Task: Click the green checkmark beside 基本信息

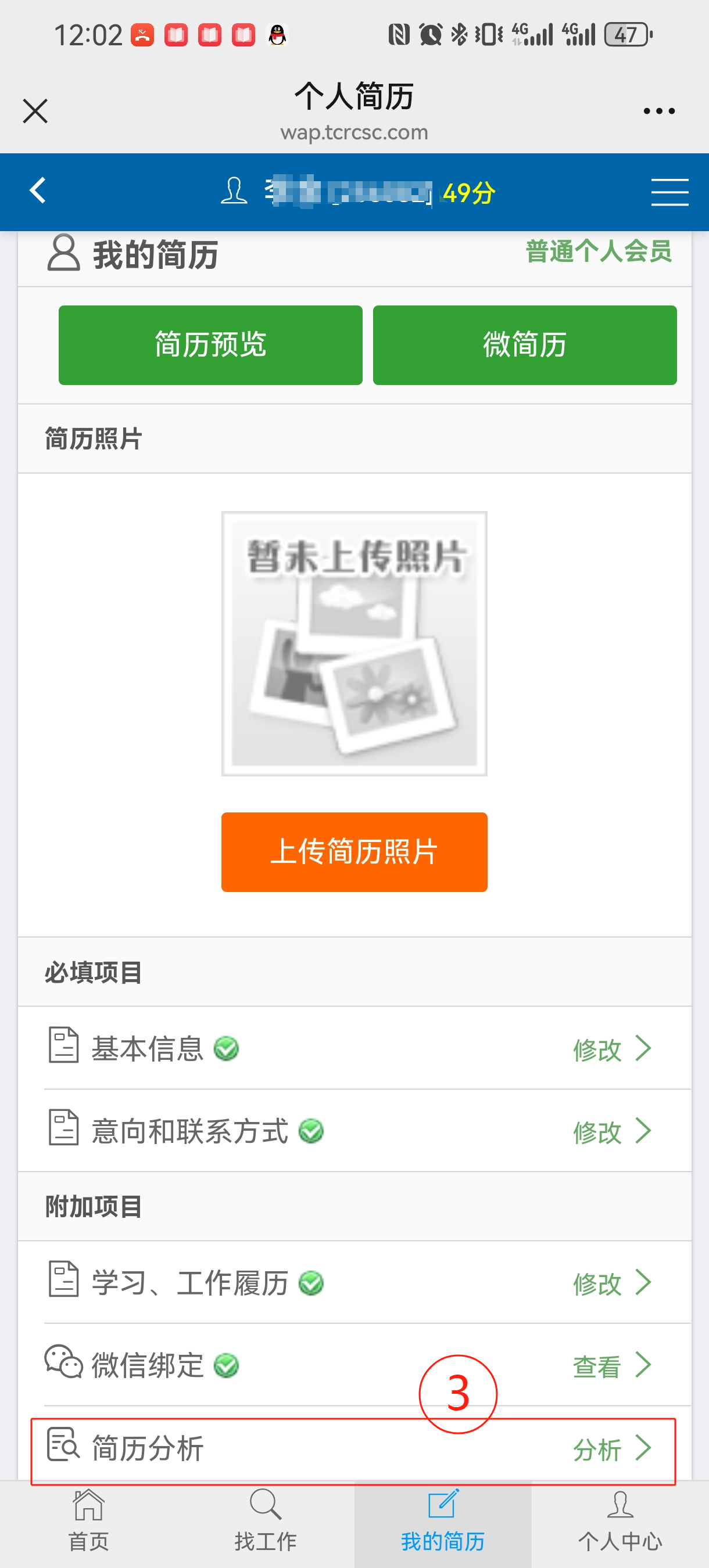Action: 226,1048
